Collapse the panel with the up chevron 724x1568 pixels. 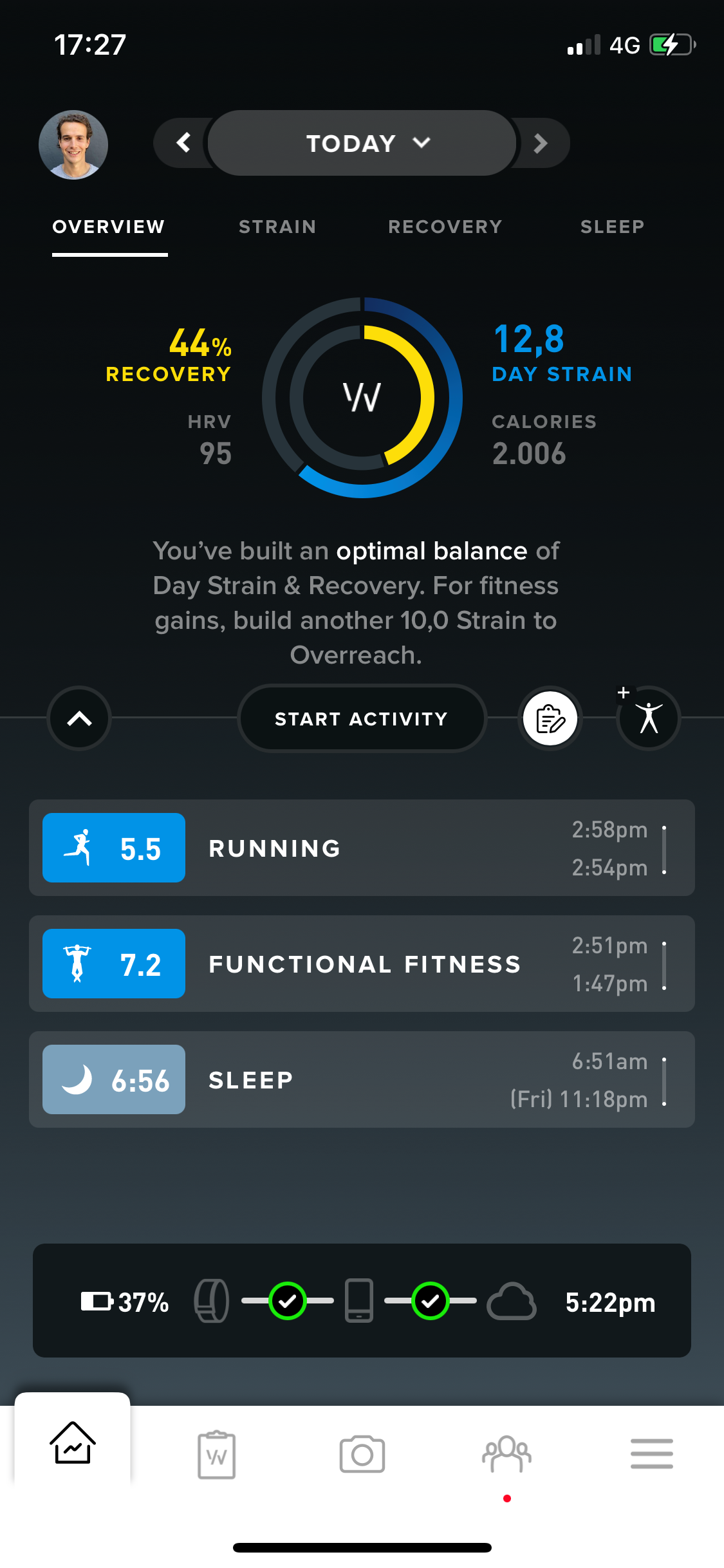tap(79, 718)
